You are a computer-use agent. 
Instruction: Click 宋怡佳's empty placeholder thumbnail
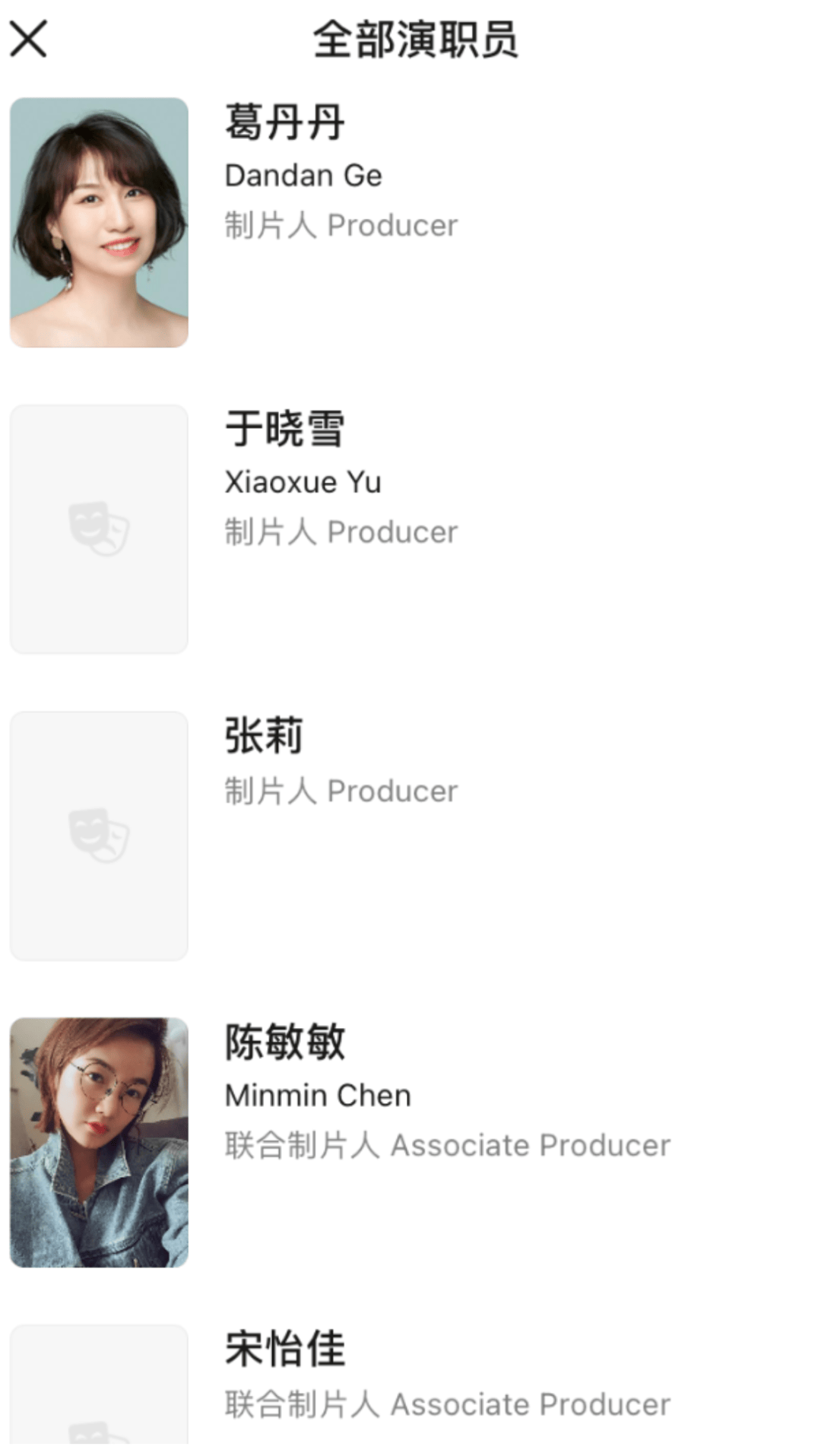click(x=99, y=1414)
